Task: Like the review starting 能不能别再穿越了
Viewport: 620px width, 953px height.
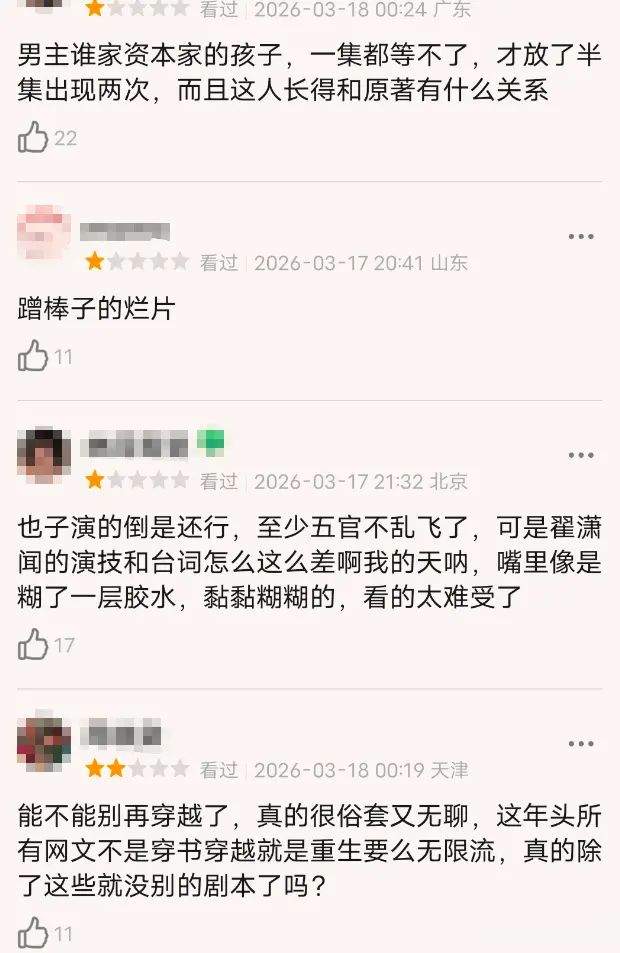Action: point(34,934)
